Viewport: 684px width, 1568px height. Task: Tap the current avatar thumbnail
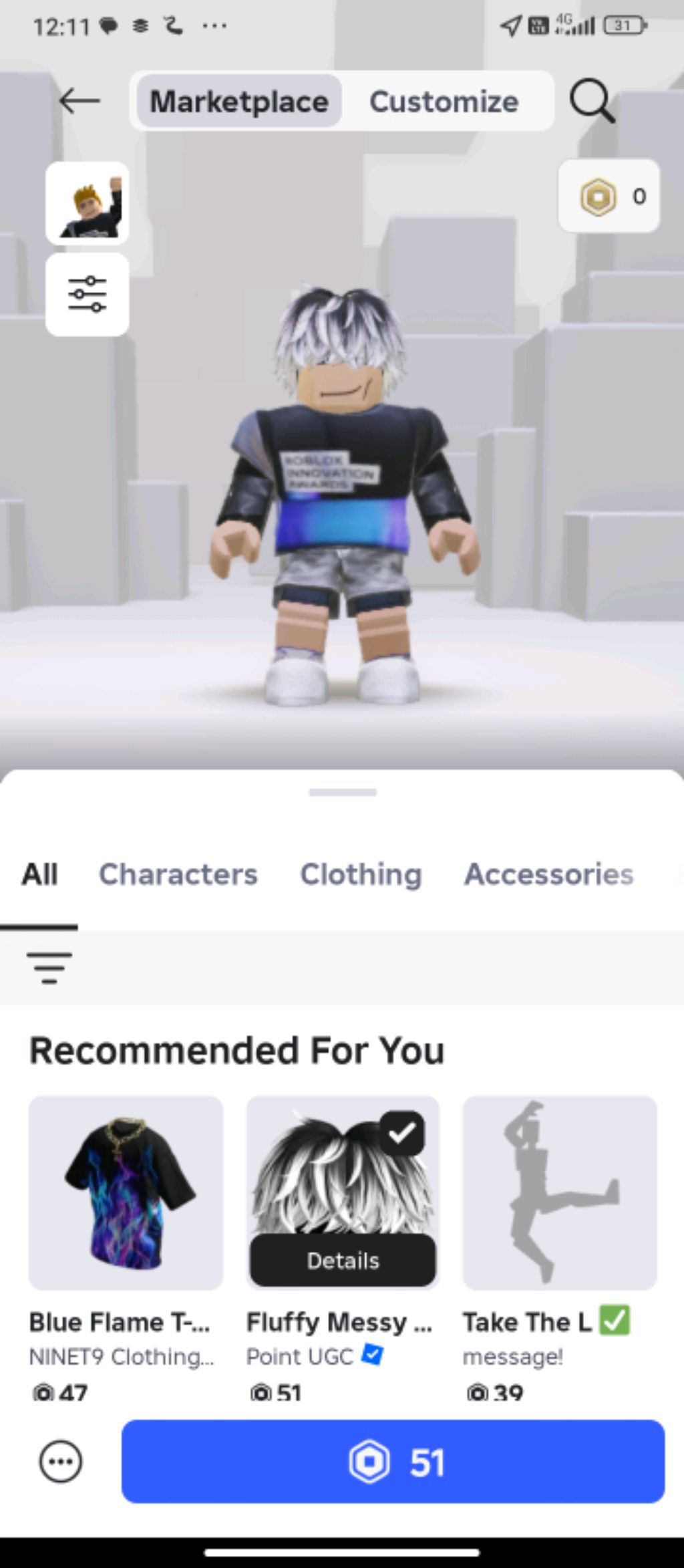pyautogui.click(x=88, y=204)
